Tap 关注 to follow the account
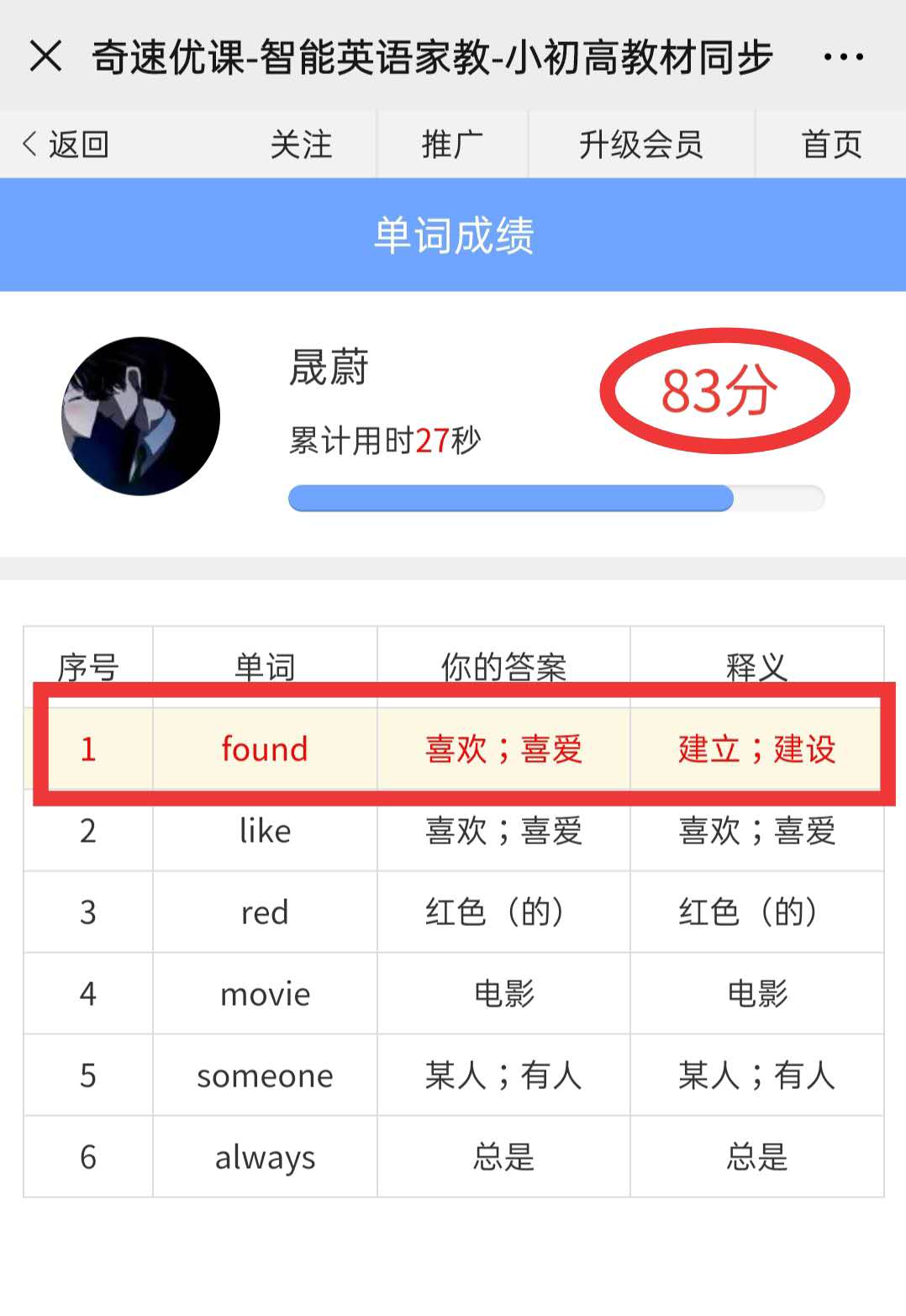 click(301, 145)
